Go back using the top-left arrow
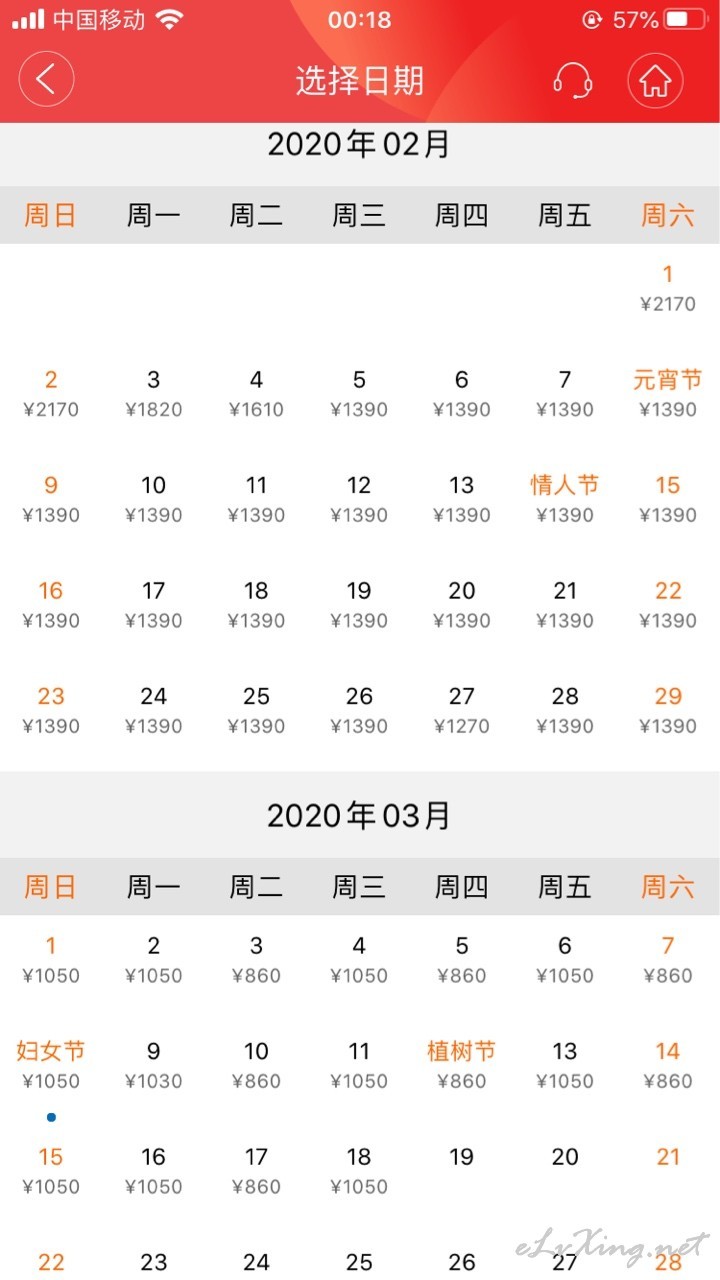 pos(46,80)
